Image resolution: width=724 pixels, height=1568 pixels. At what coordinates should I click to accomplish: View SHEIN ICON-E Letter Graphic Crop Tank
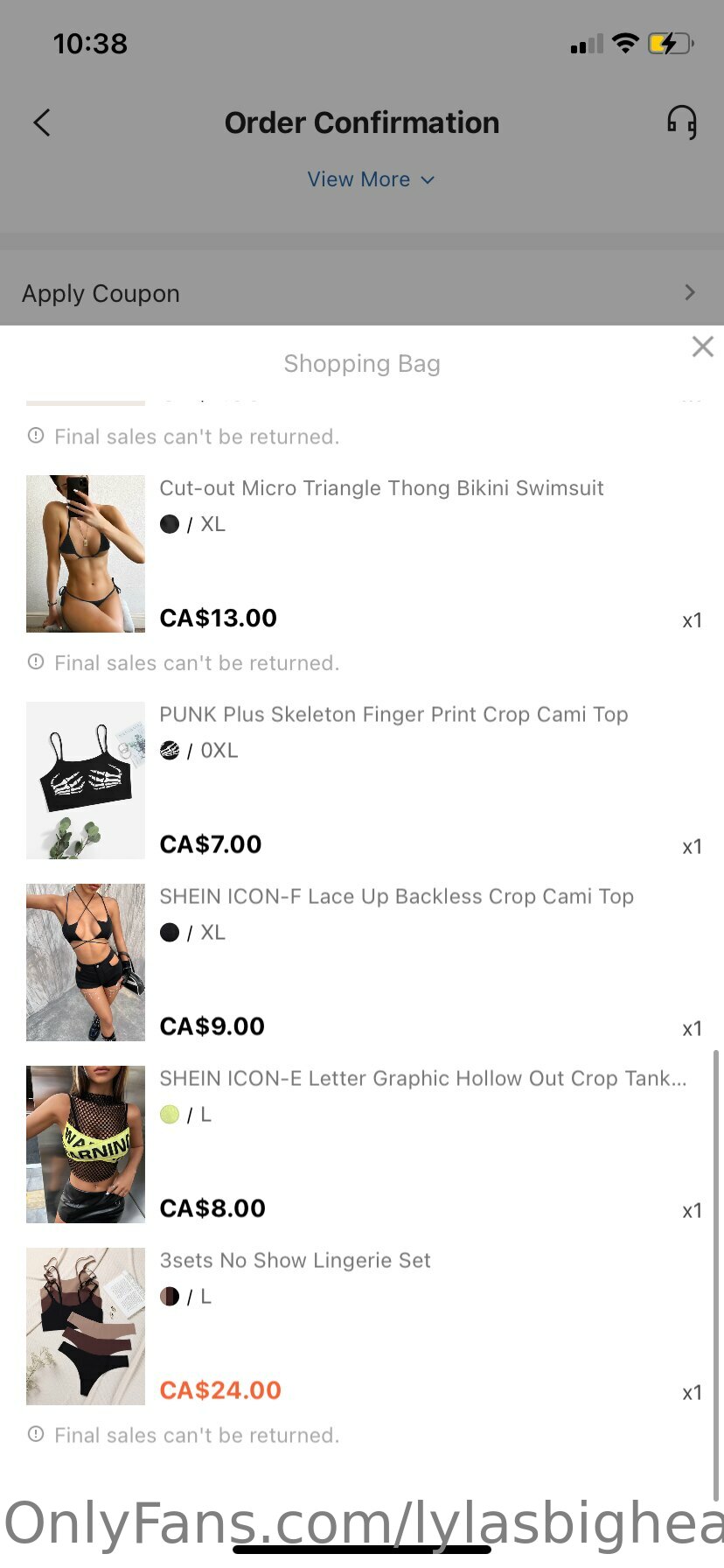(423, 1079)
